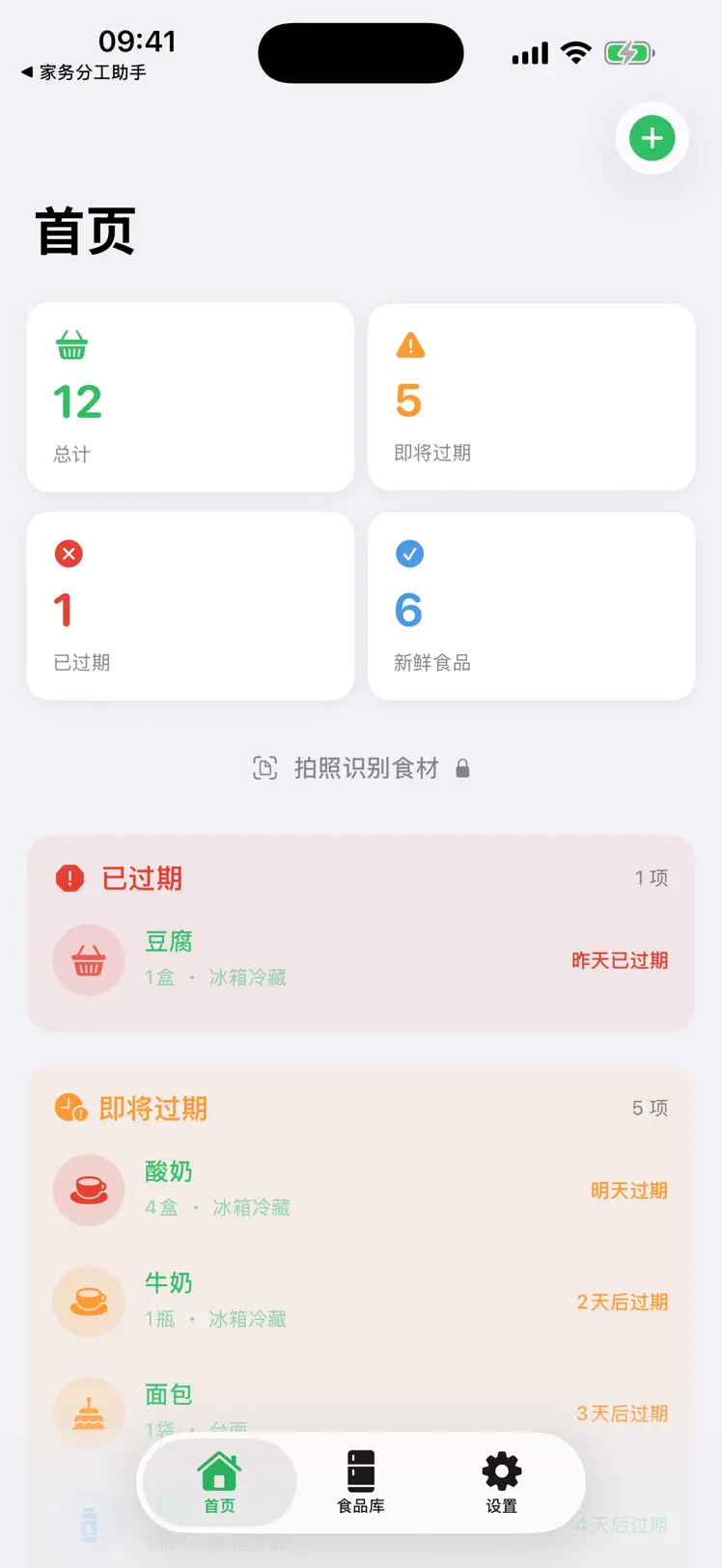Tap the green plus button to add food
Screen dimensions: 722x1568
pos(652,138)
